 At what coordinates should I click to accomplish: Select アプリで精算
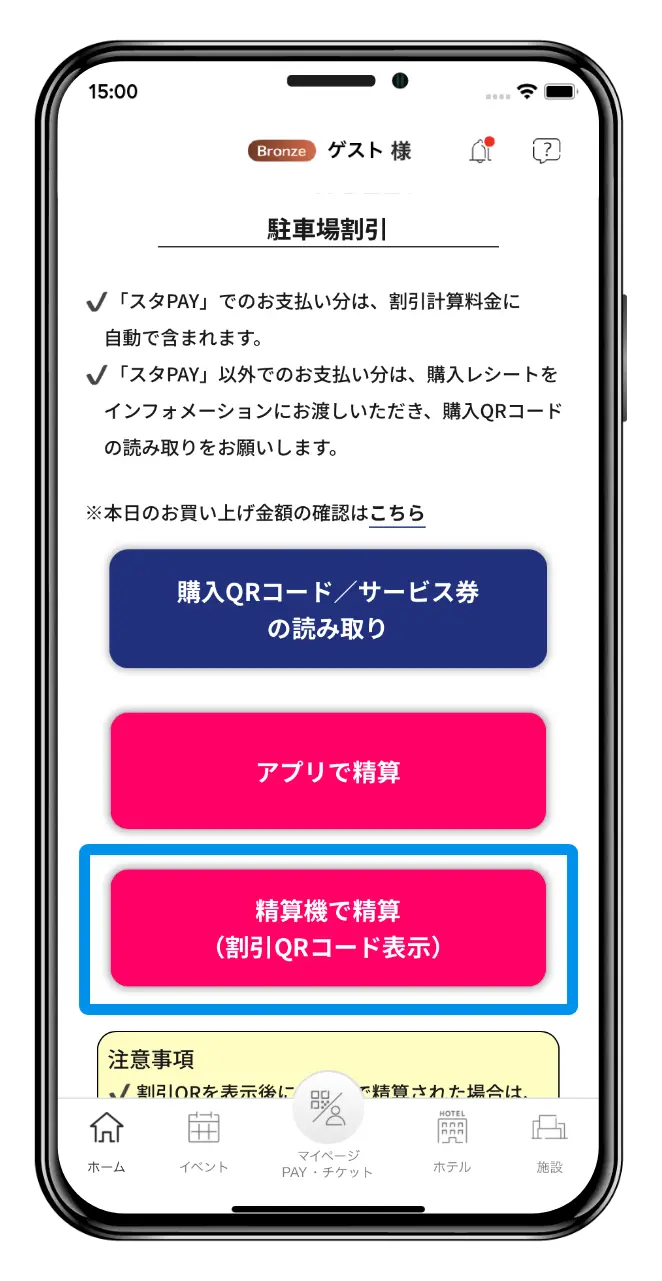click(328, 771)
